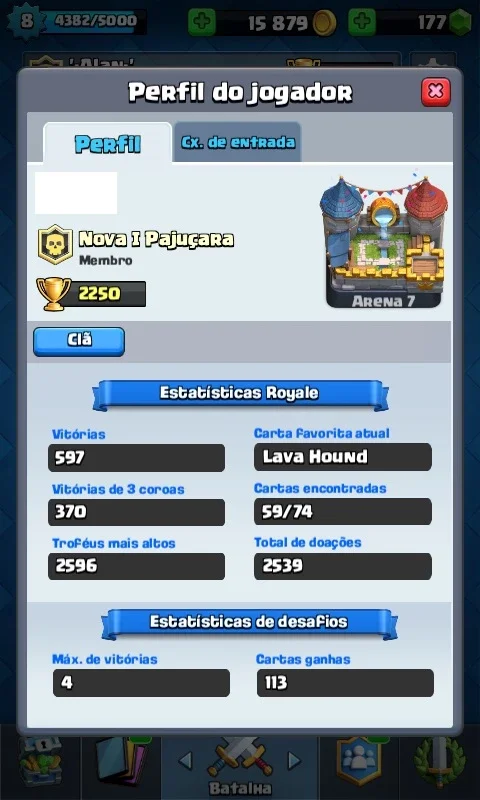This screenshot has width=480, height=800.
Task: Close the Perfil do jogador dialog
Action: [436, 92]
